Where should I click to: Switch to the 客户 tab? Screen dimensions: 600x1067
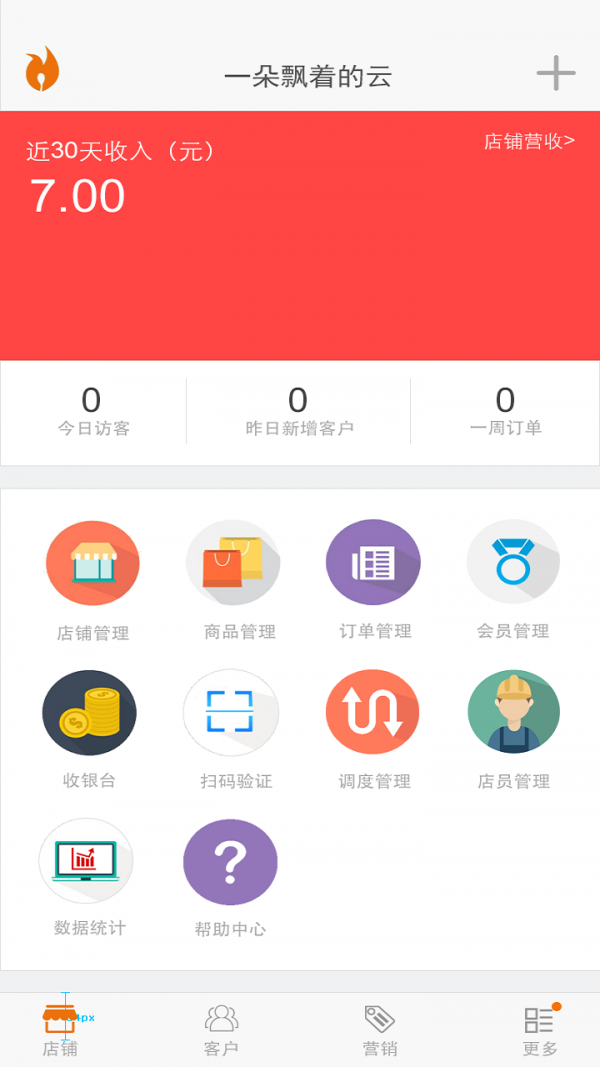pos(221,1030)
